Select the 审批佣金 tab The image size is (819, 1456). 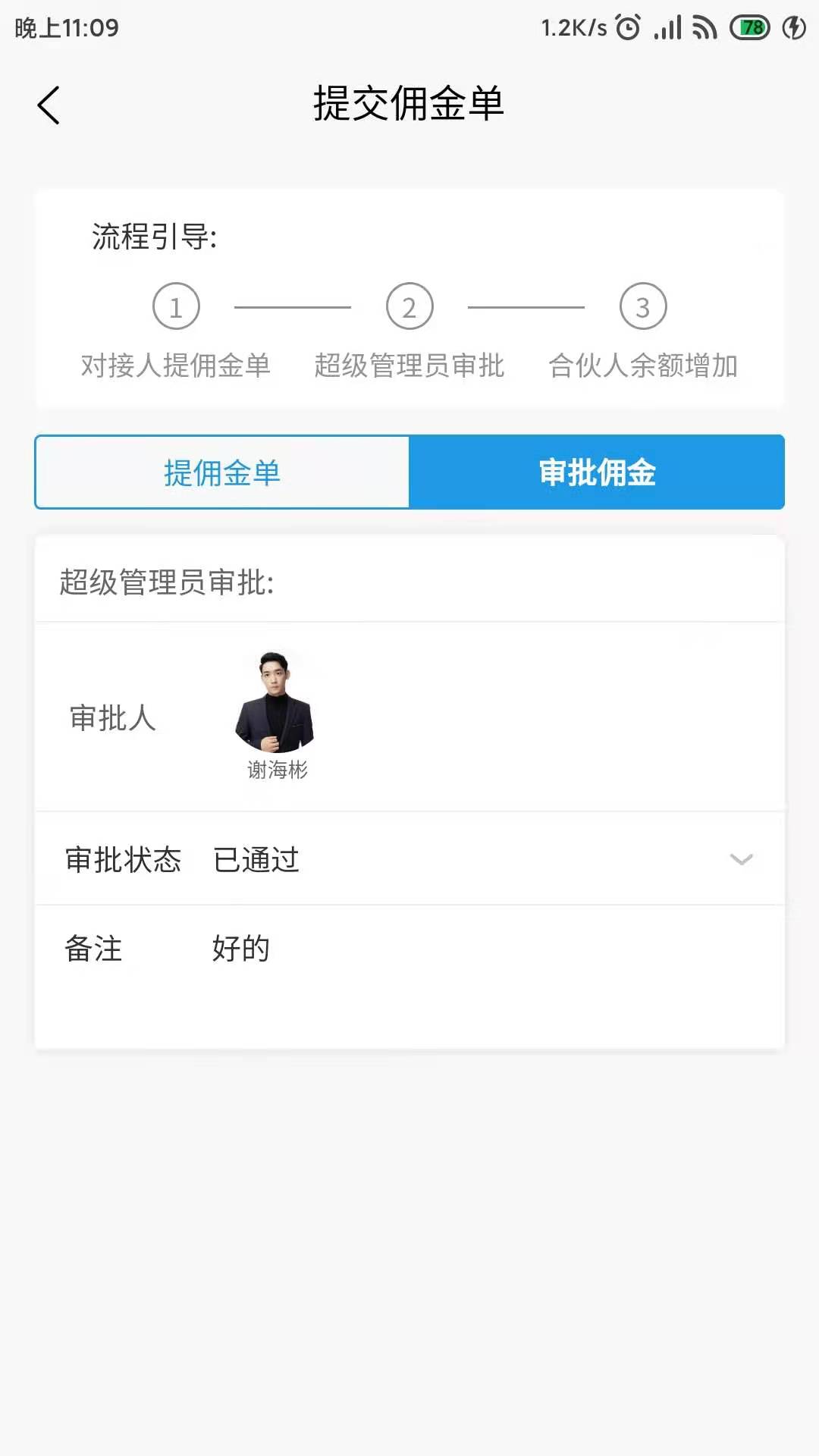[597, 472]
